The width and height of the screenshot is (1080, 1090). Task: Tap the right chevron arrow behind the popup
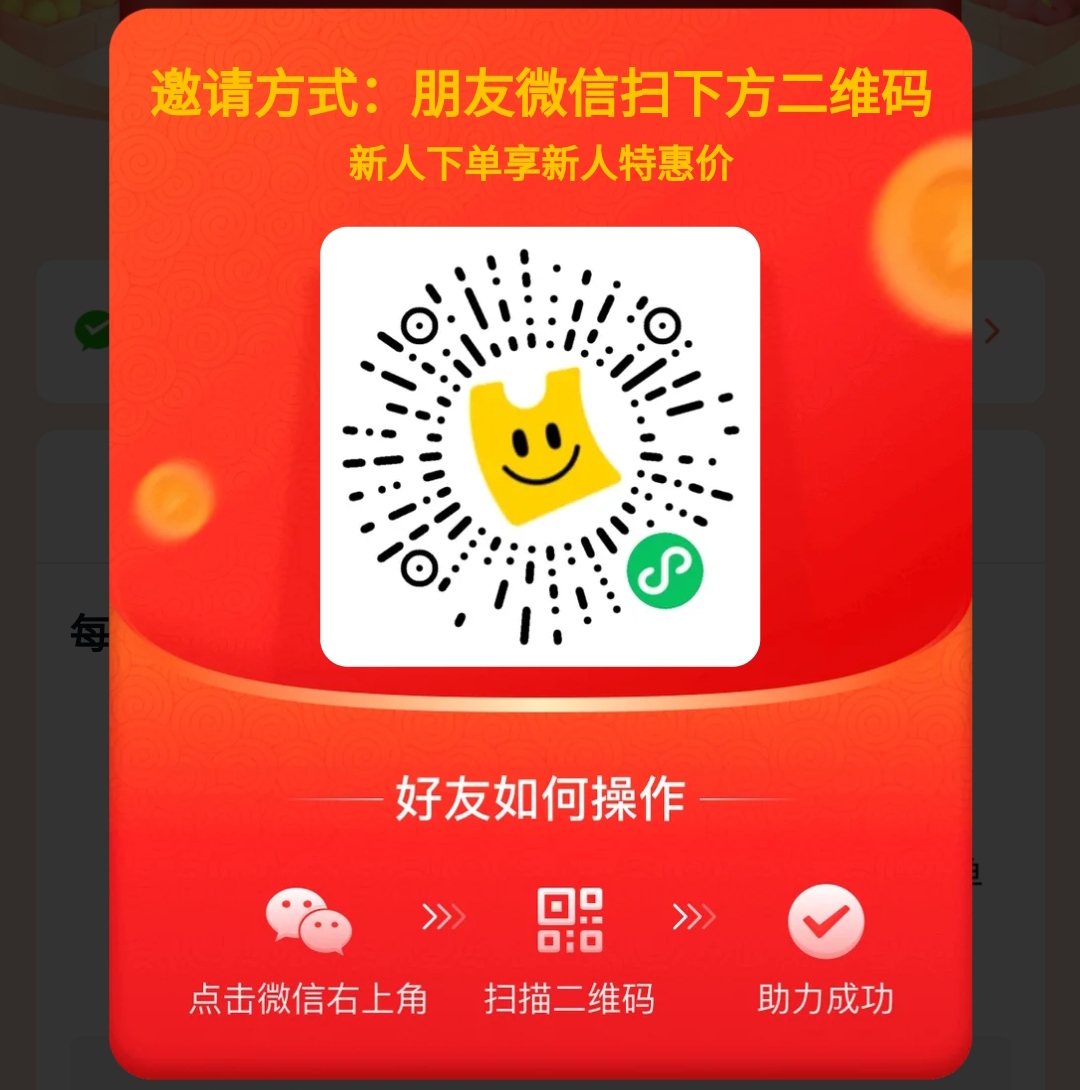[x=992, y=331]
